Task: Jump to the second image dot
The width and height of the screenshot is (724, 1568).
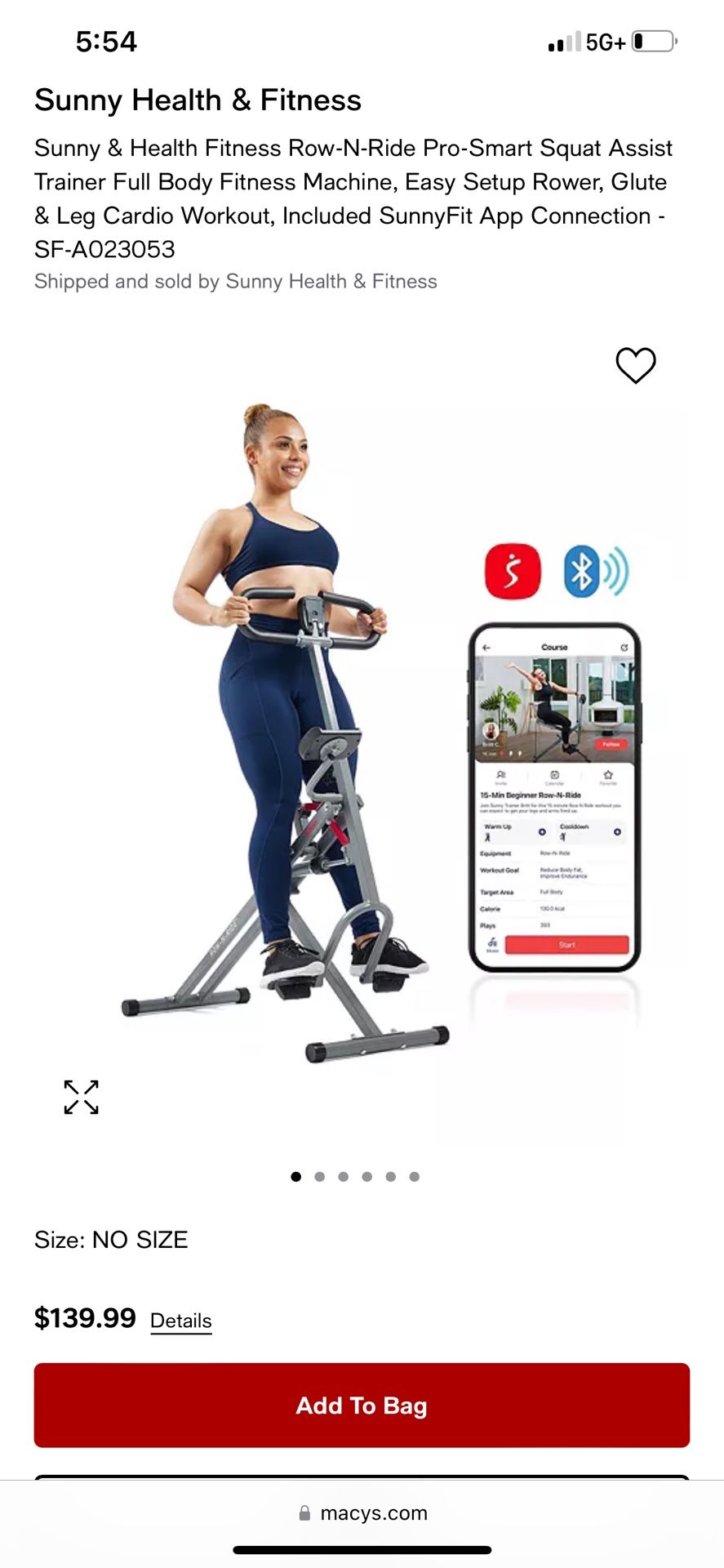Action: (320, 1177)
